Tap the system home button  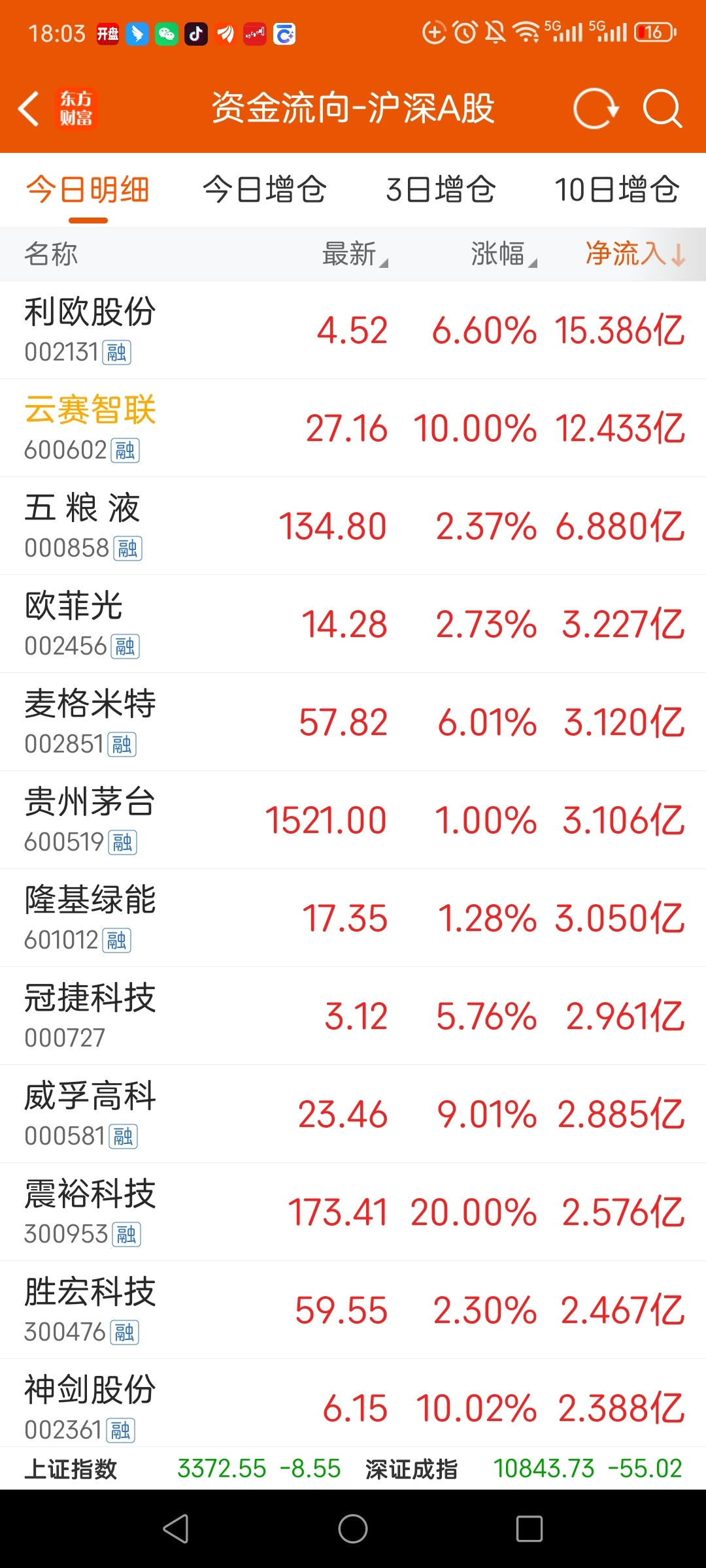click(353, 1529)
